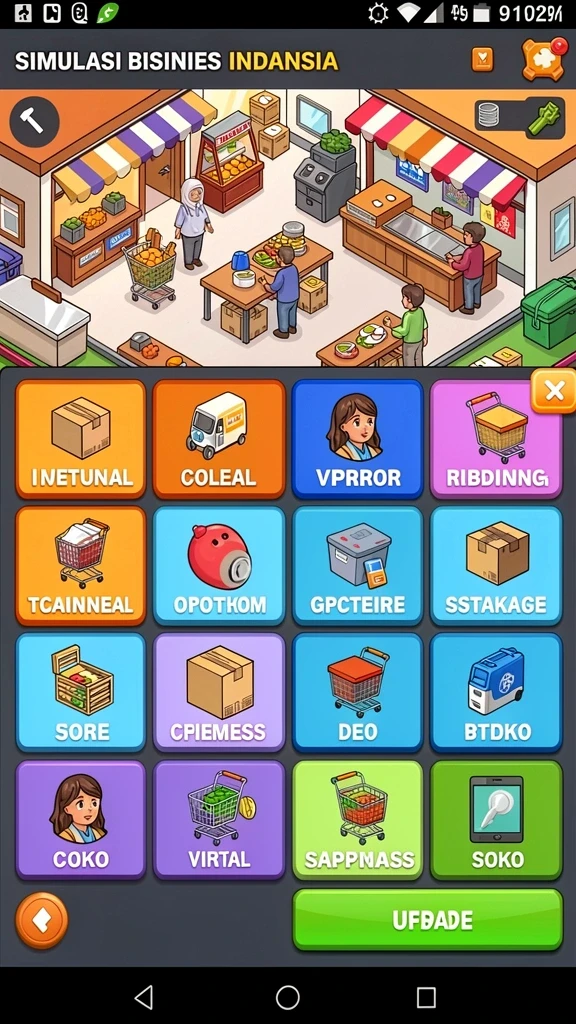Select the RIBDINNG basket cart tile

(x=496, y=439)
